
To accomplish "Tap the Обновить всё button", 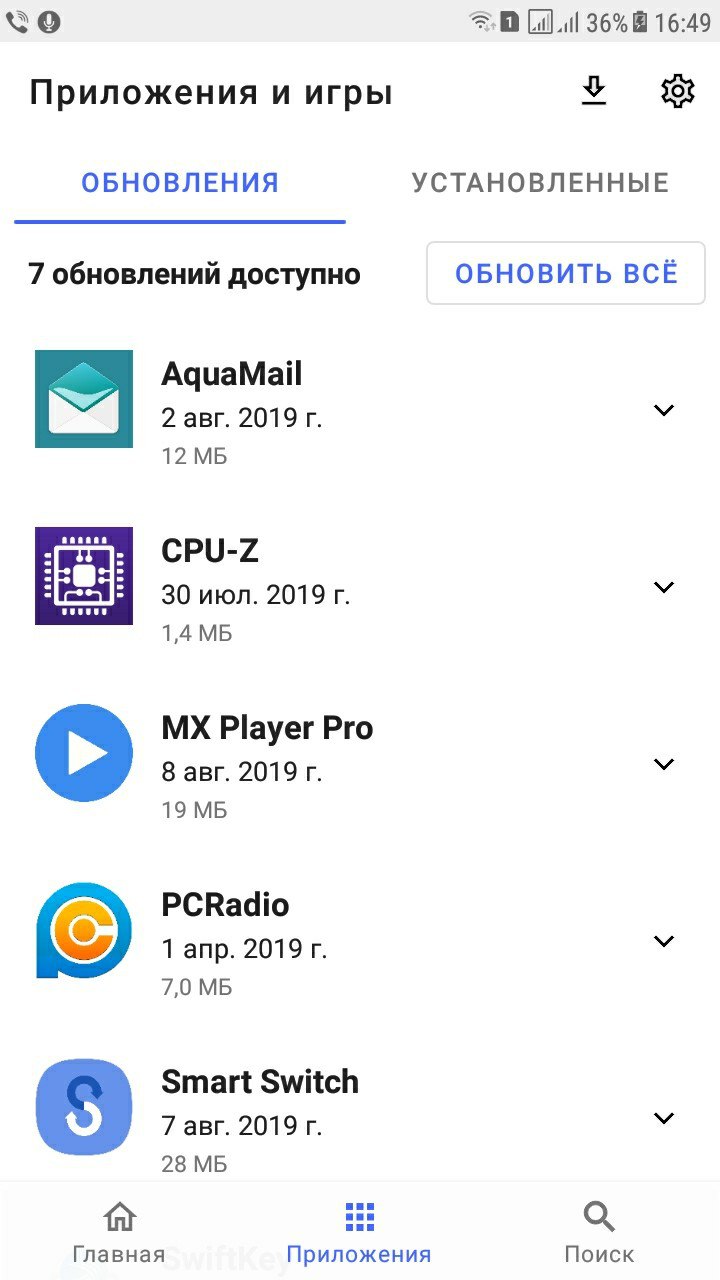I will [x=566, y=273].
